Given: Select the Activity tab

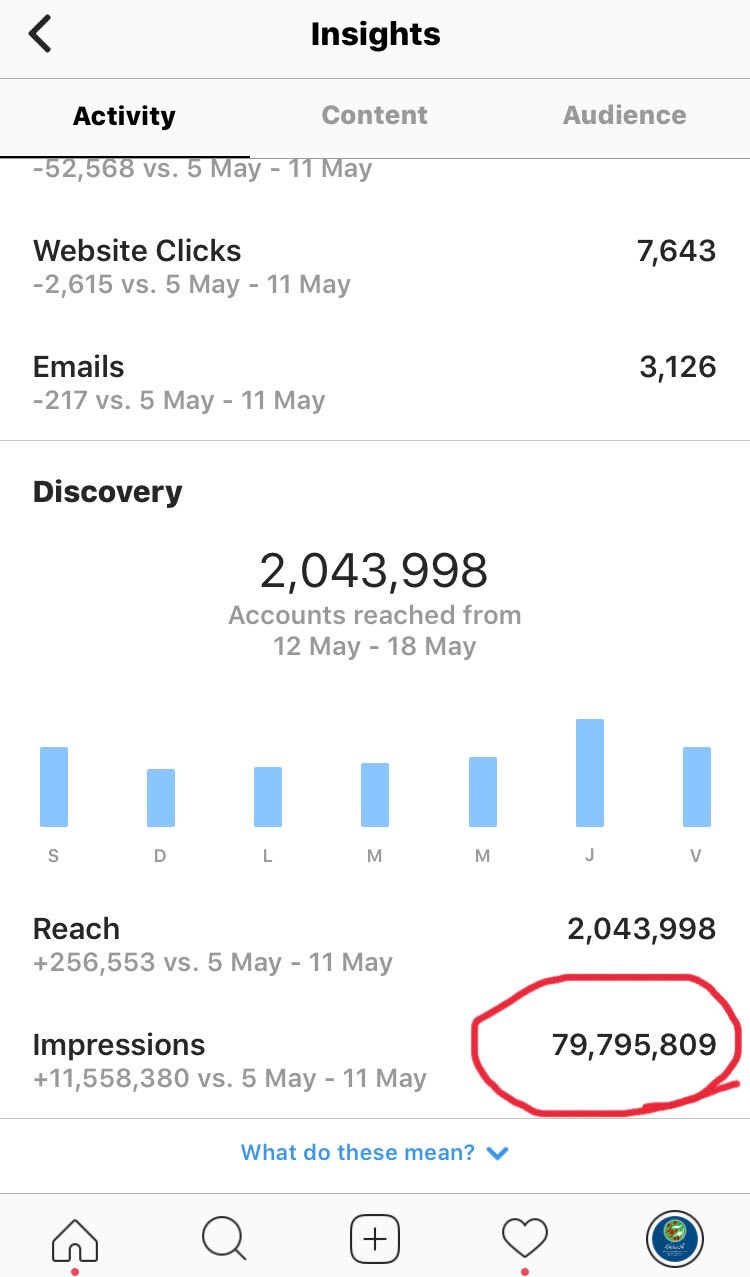Looking at the screenshot, I should point(124,116).
